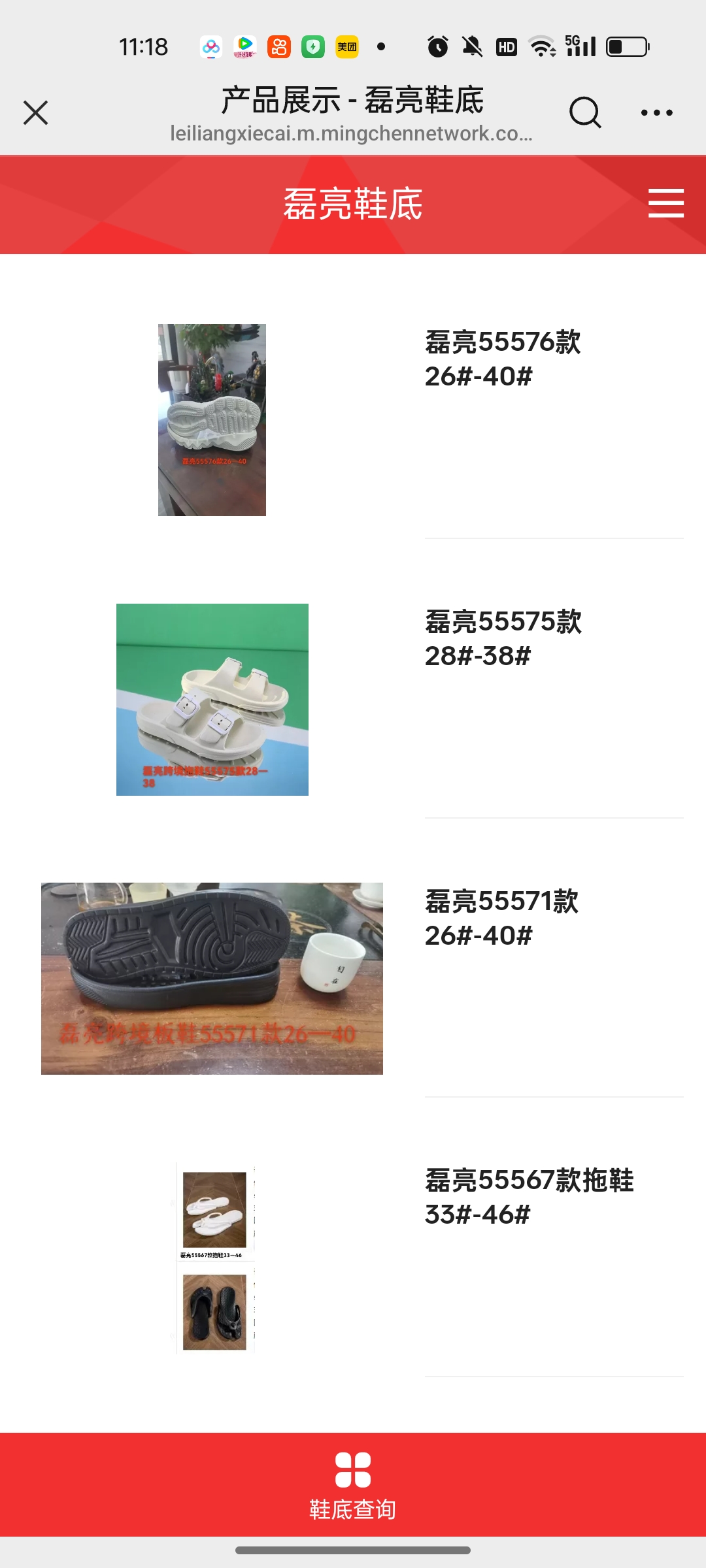Open the 磊亮55575款 sandal photo
The image size is (706, 1568).
pos(212,699)
